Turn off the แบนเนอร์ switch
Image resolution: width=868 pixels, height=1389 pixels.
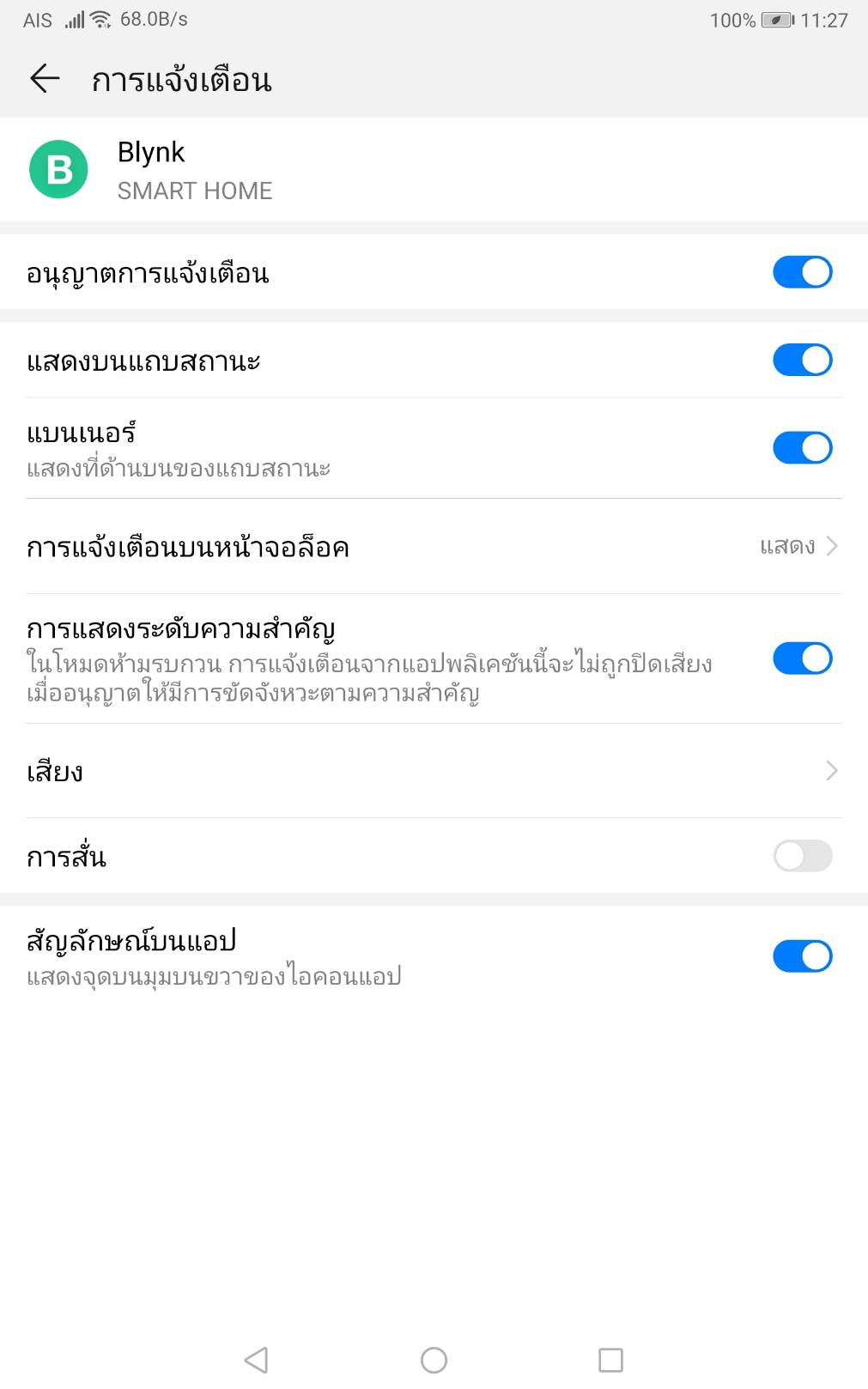(802, 447)
